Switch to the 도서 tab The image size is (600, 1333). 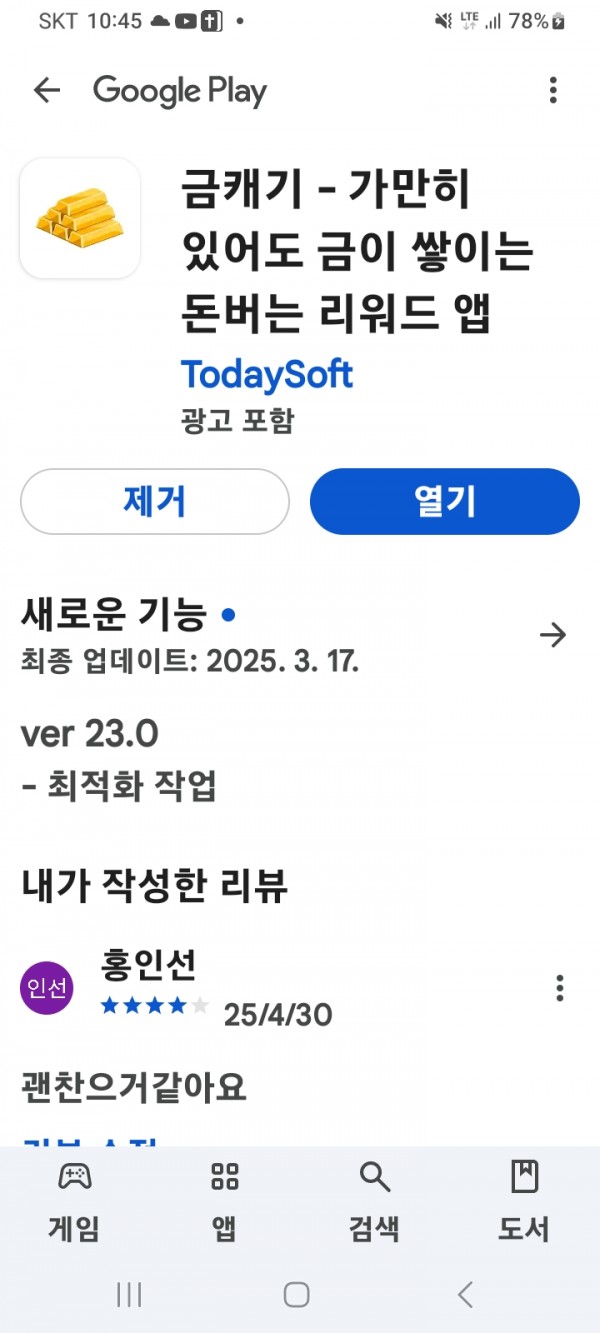coord(525,1200)
